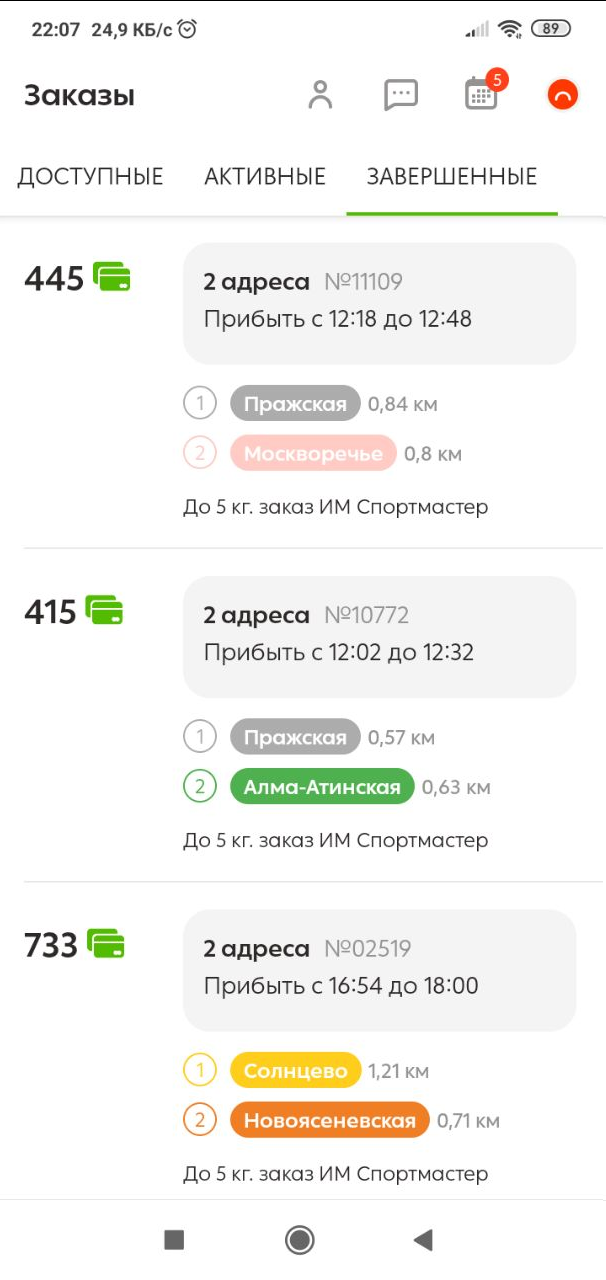This screenshot has width=606, height=1280.
Task: Tap the red status icon in the header
Action: pos(562,95)
